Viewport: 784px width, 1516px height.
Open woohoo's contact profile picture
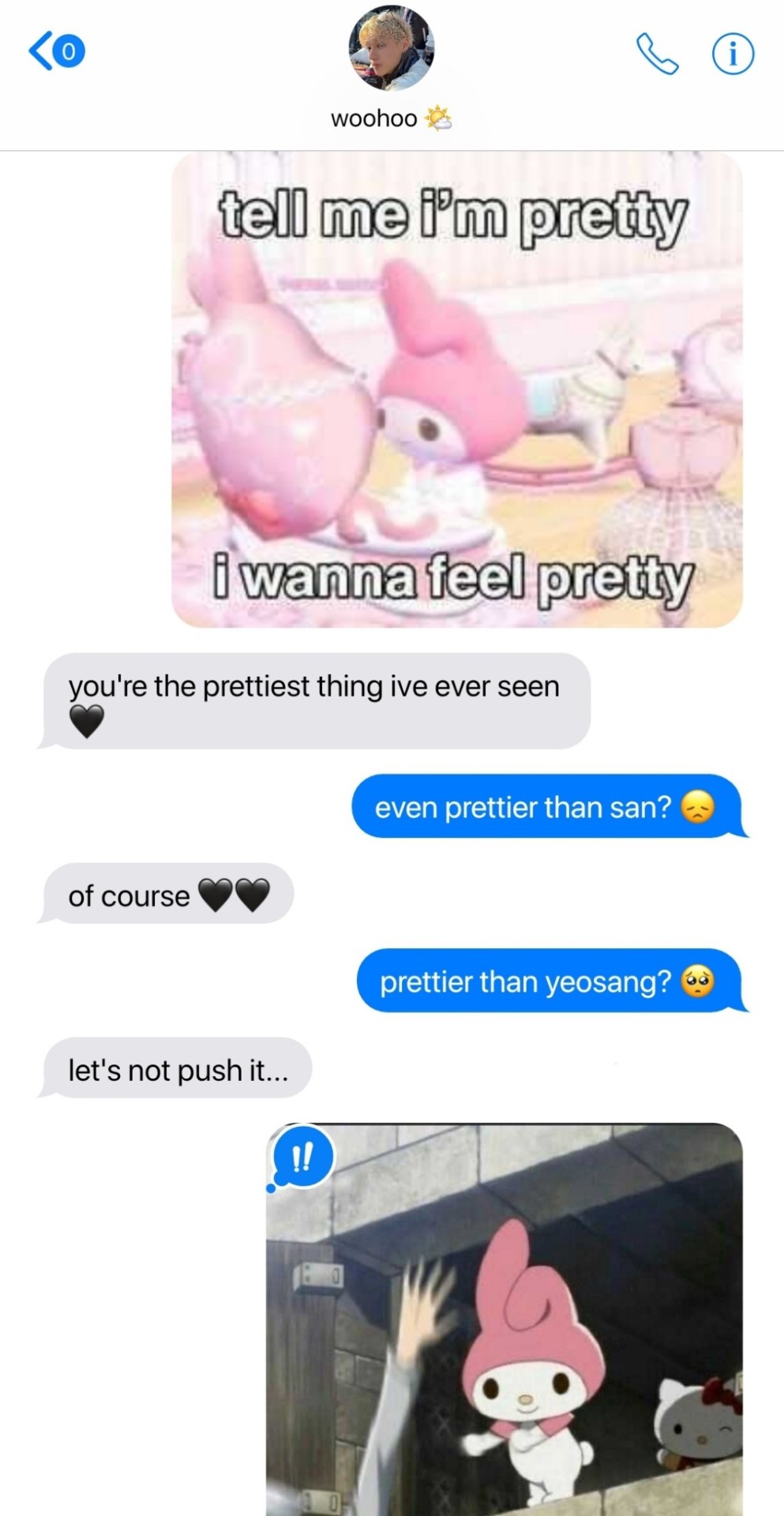[392, 48]
